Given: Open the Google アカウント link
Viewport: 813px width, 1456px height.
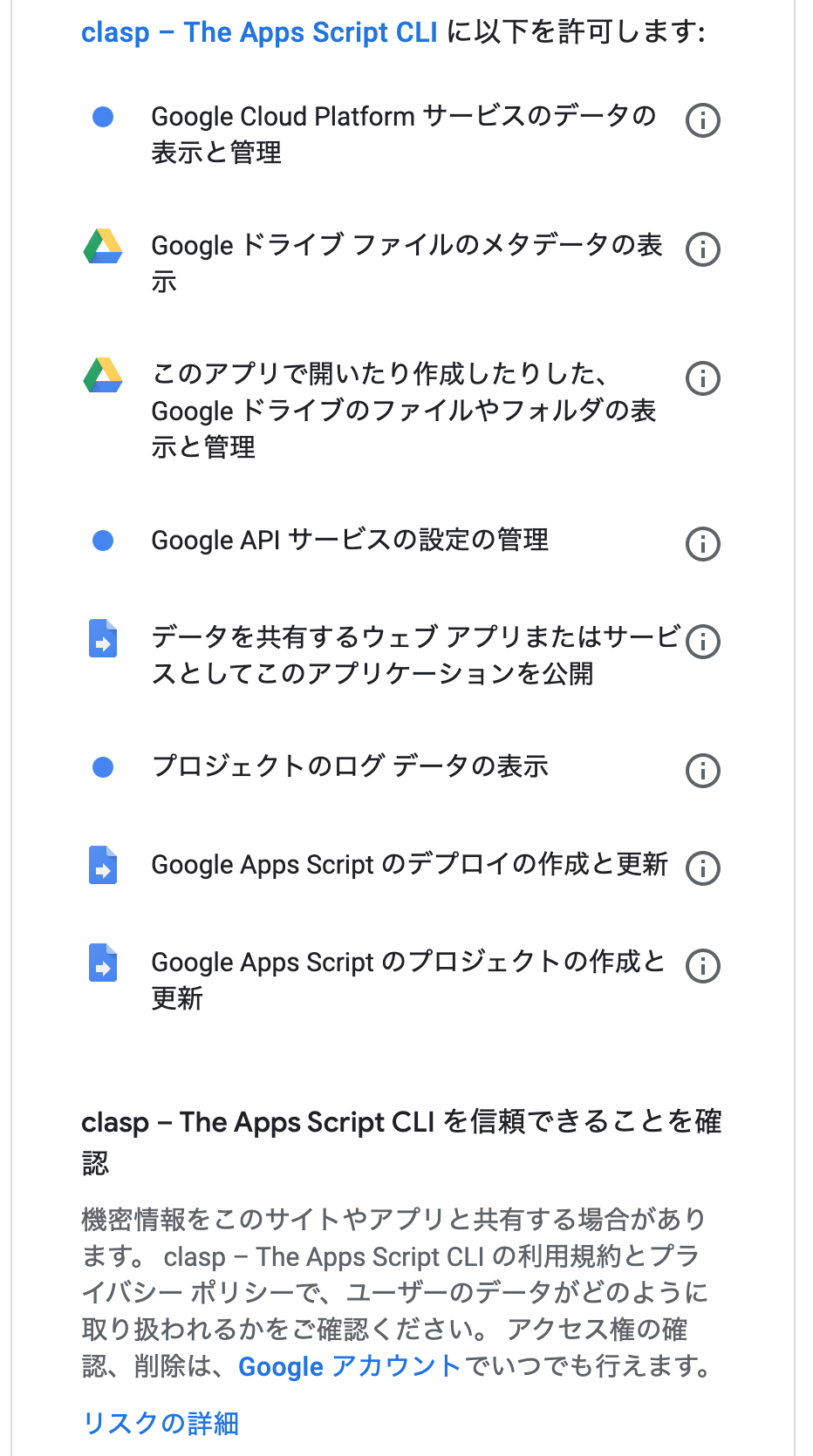Looking at the screenshot, I should [347, 1366].
